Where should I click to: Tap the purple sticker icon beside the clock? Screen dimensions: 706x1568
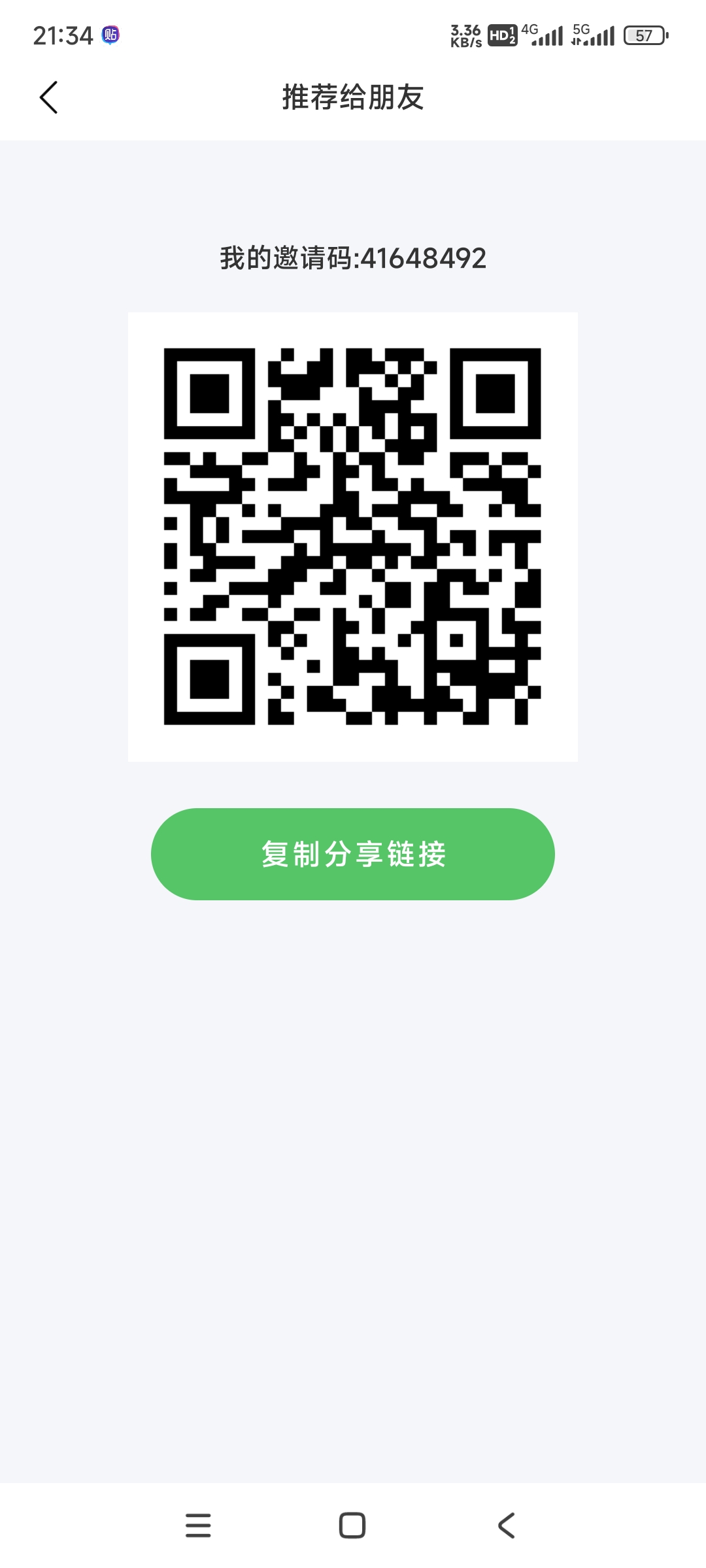110,36
